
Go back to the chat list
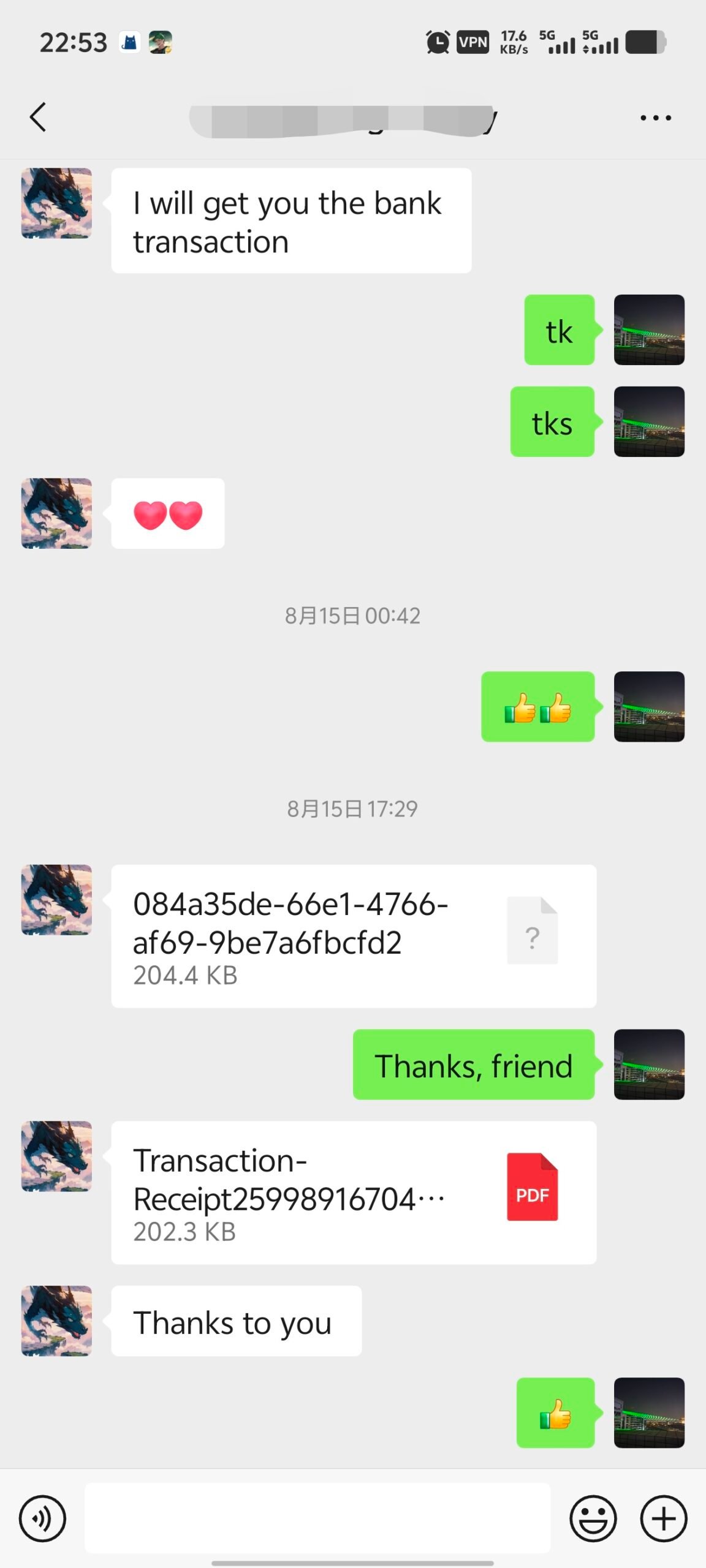pos(38,117)
